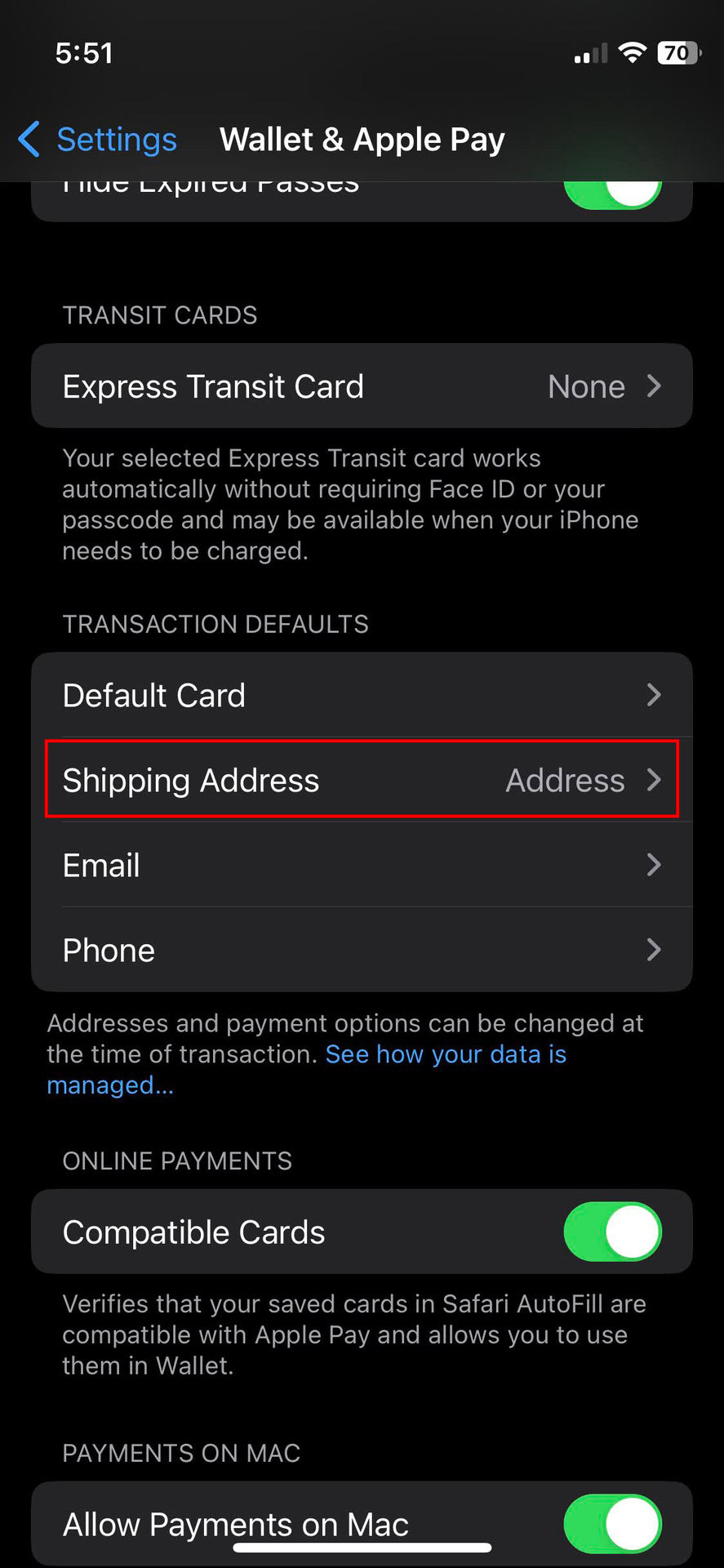The width and height of the screenshot is (724, 1568).
Task: Go back to Settings
Action: [98, 140]
